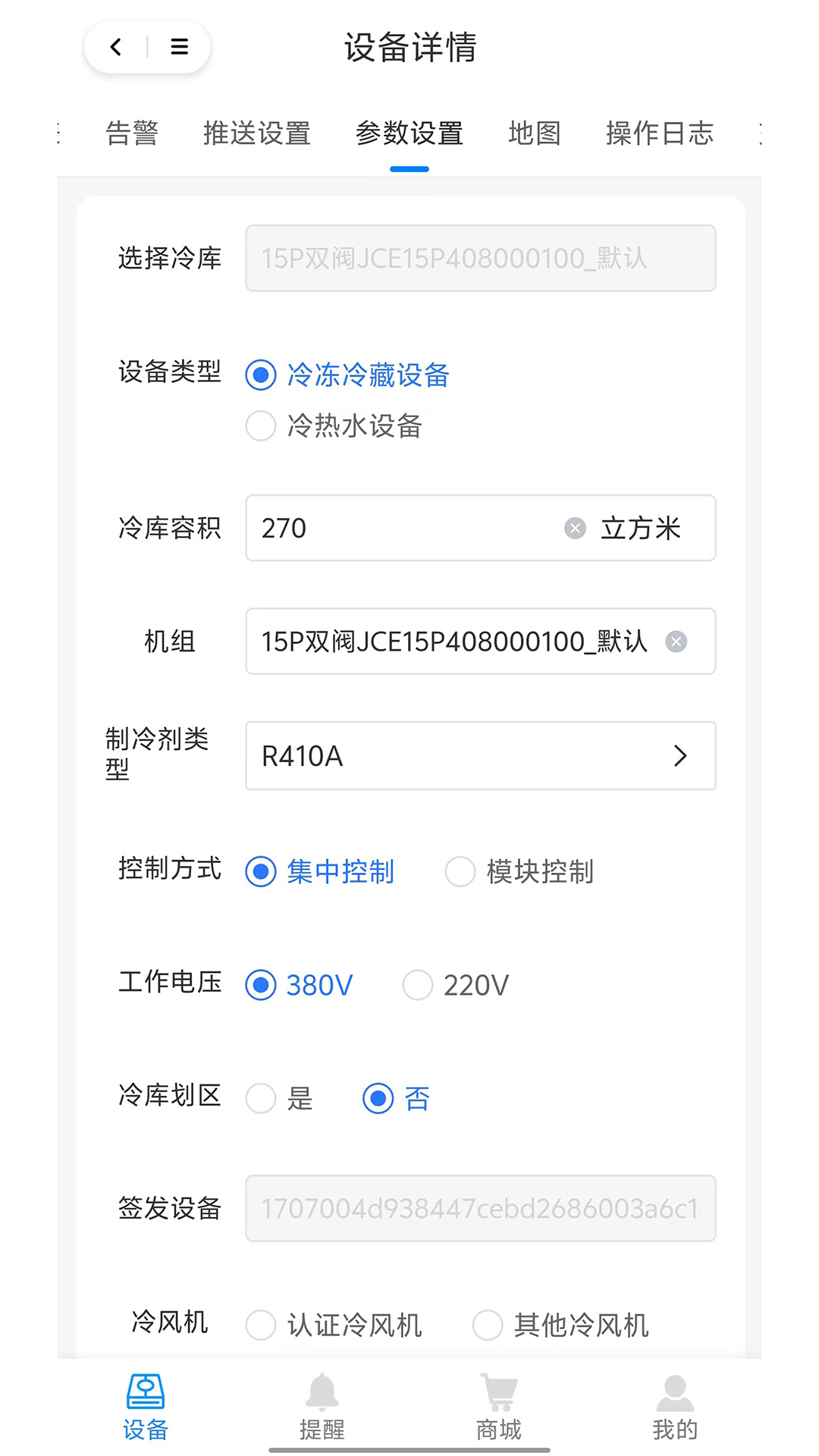Image resolution: width=819 pixels, height=1456 pixels.
Task: Switch to 推送设置 settings
Action: click(x=256, y=133)
